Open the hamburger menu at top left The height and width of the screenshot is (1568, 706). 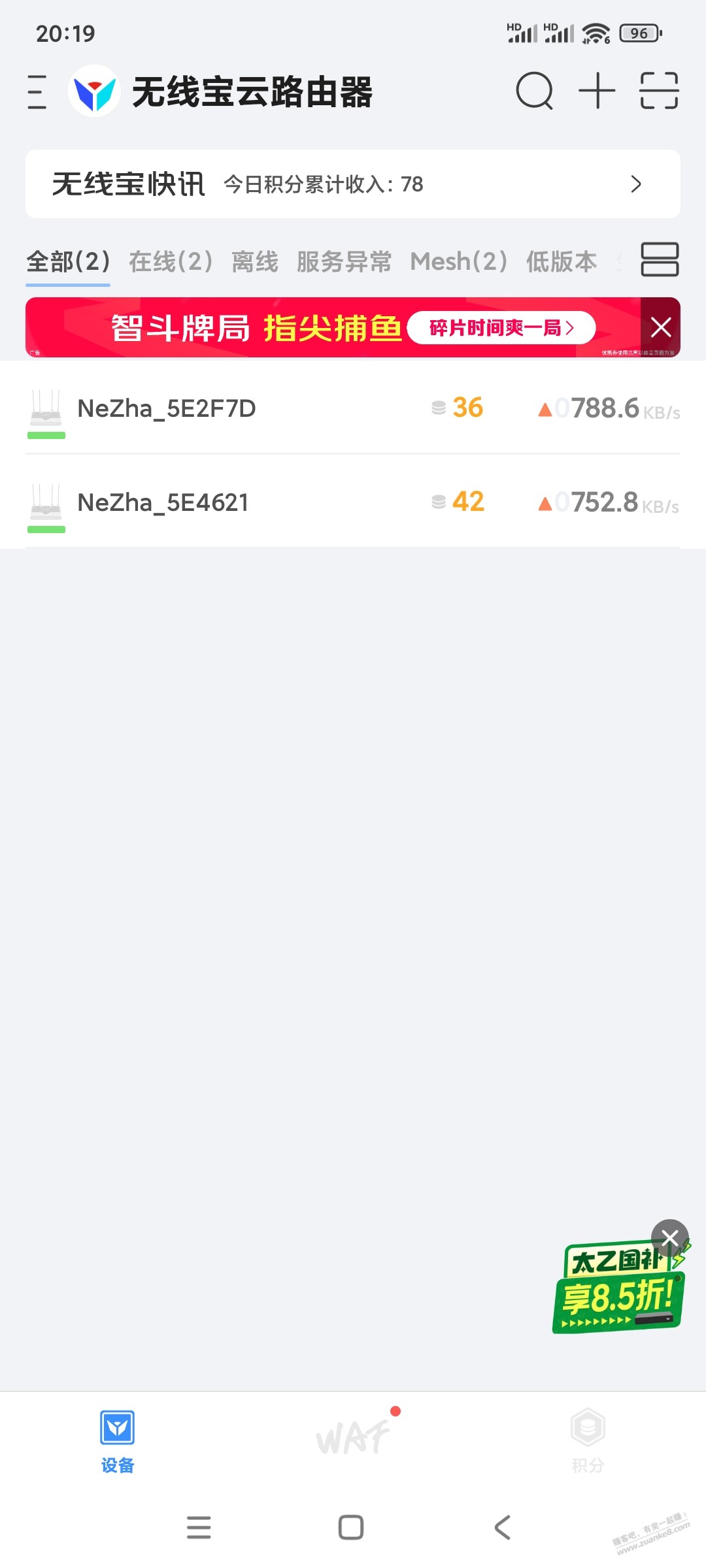pyautogui.click(x=37, y=93)
